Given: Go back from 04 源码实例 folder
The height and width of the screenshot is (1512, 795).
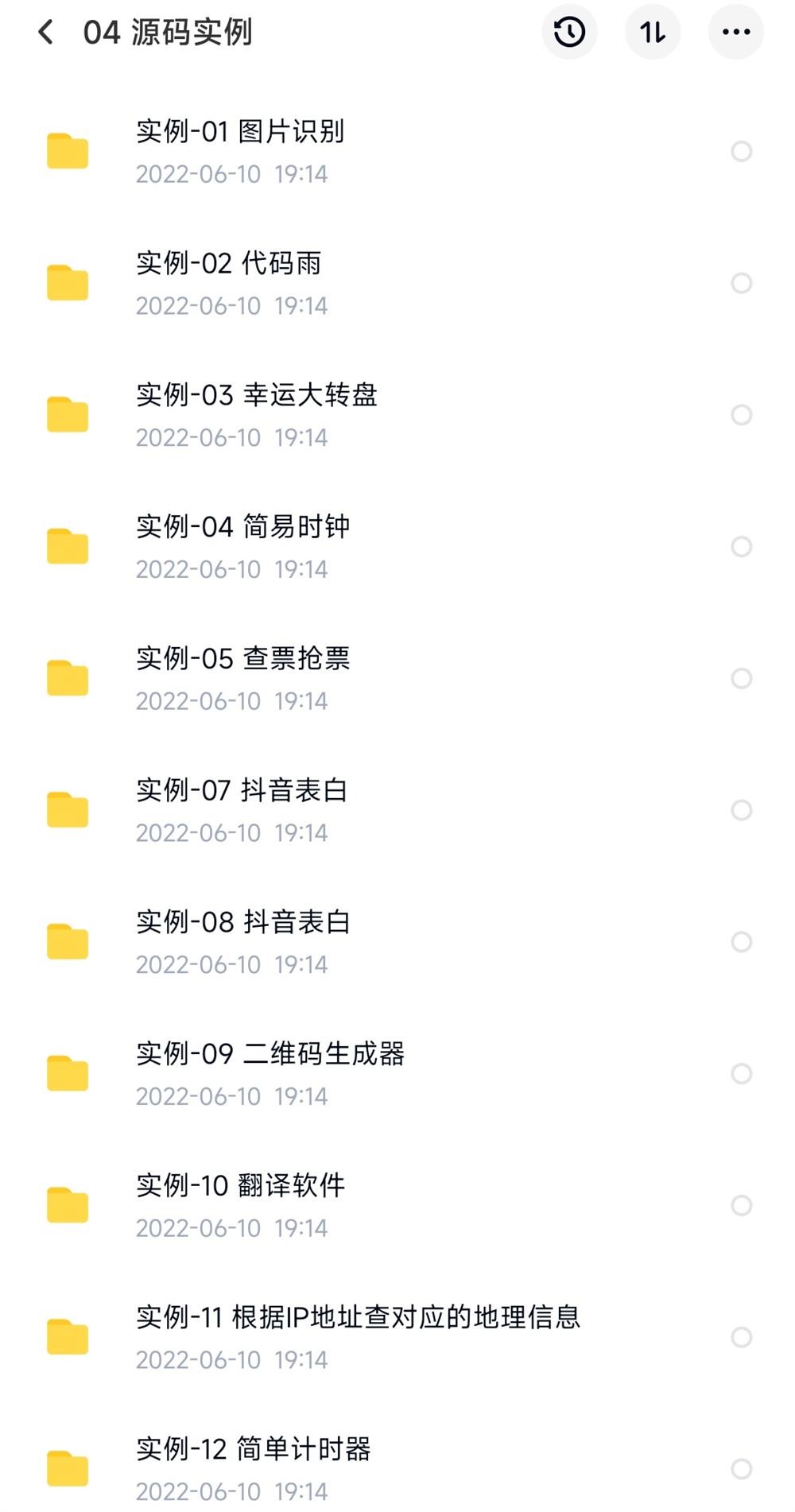Looking at the screenshot, I should pyautogui.click(x=46, y=33).
